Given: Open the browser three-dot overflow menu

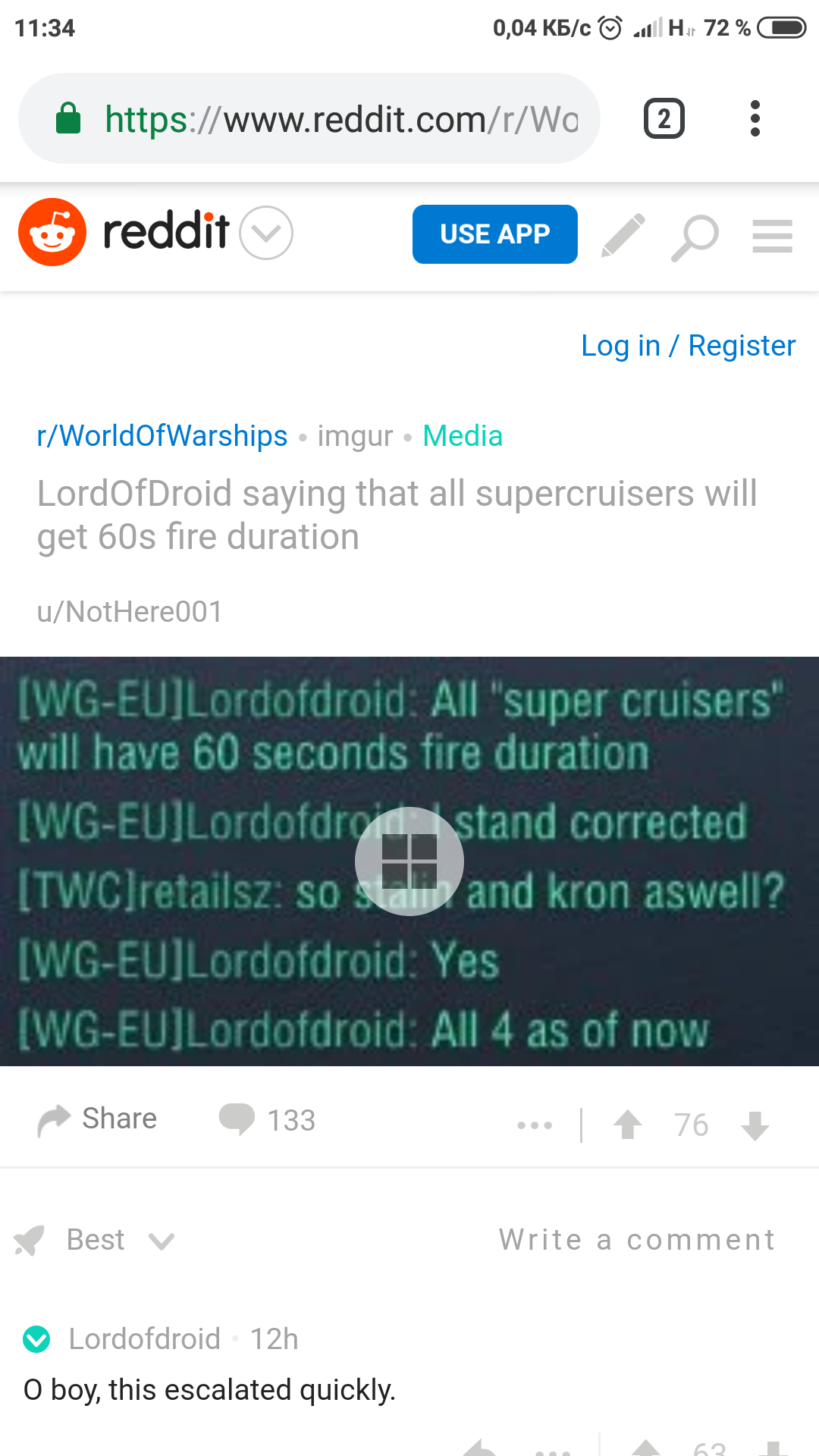Looking at the screenshot, I should point(755,118).
